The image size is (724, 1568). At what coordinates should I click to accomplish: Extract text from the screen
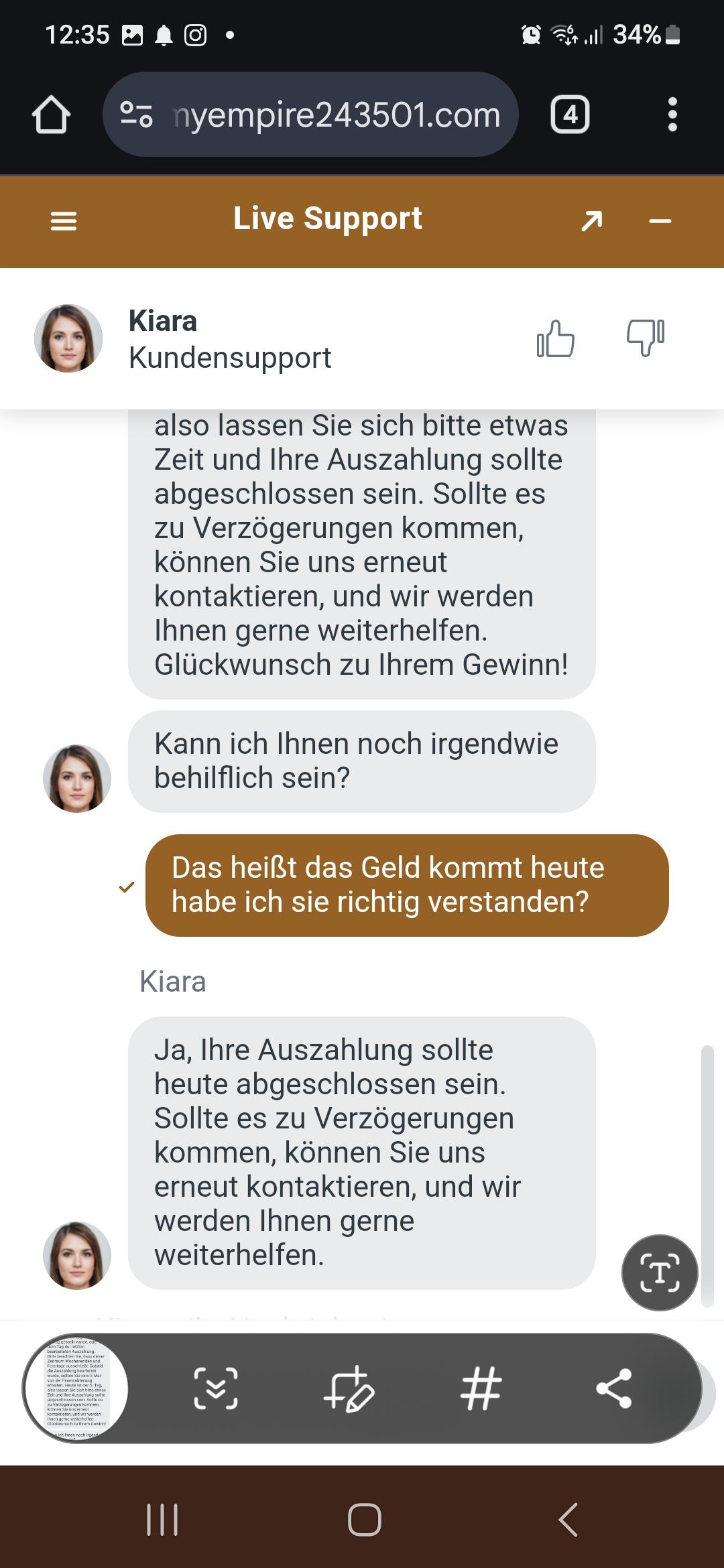[660, 1272]
